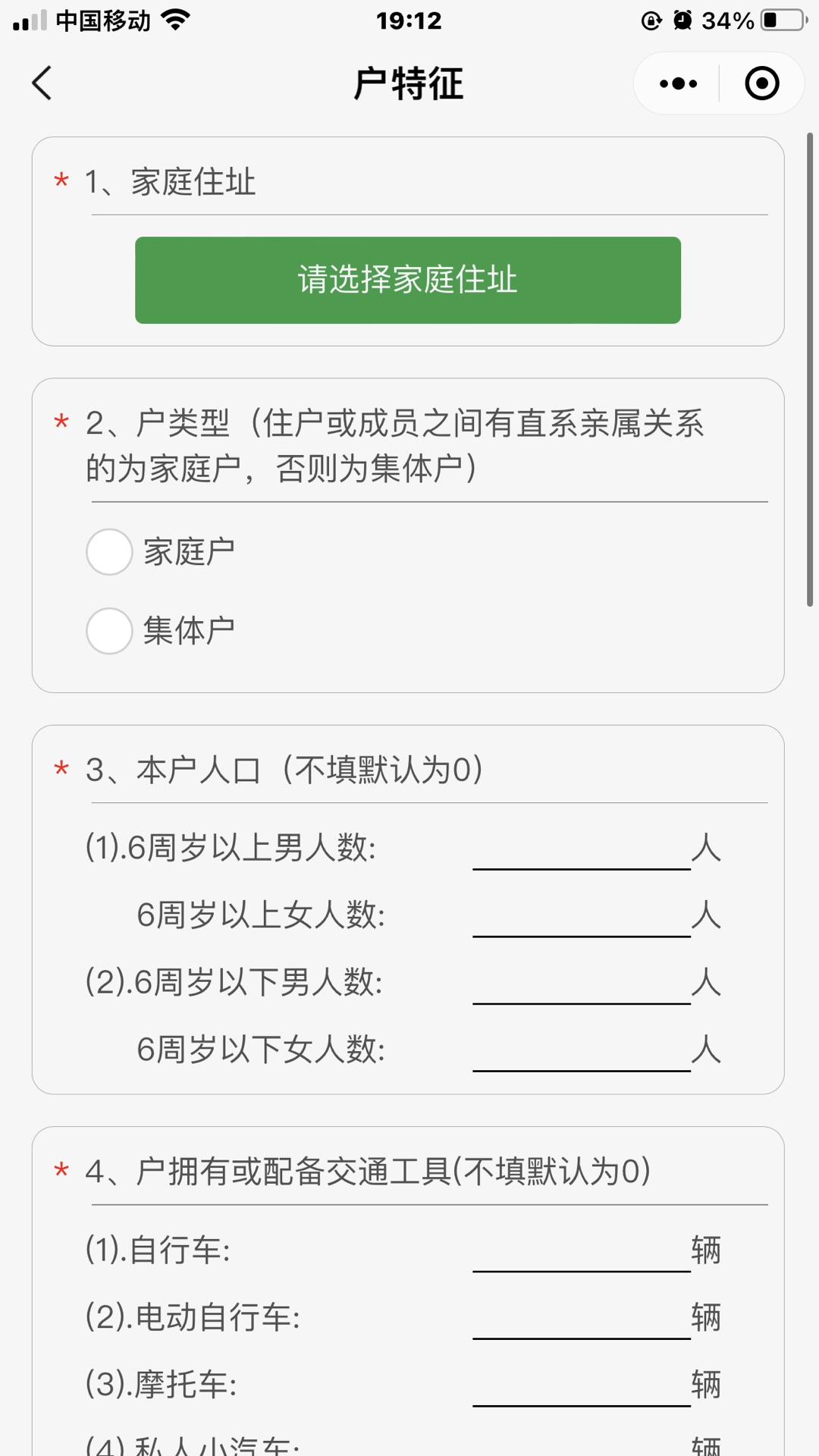Select the 家庭户 radio option
Image resolution: width=819 pixels, height=1456 pixels.
[110, 552]
